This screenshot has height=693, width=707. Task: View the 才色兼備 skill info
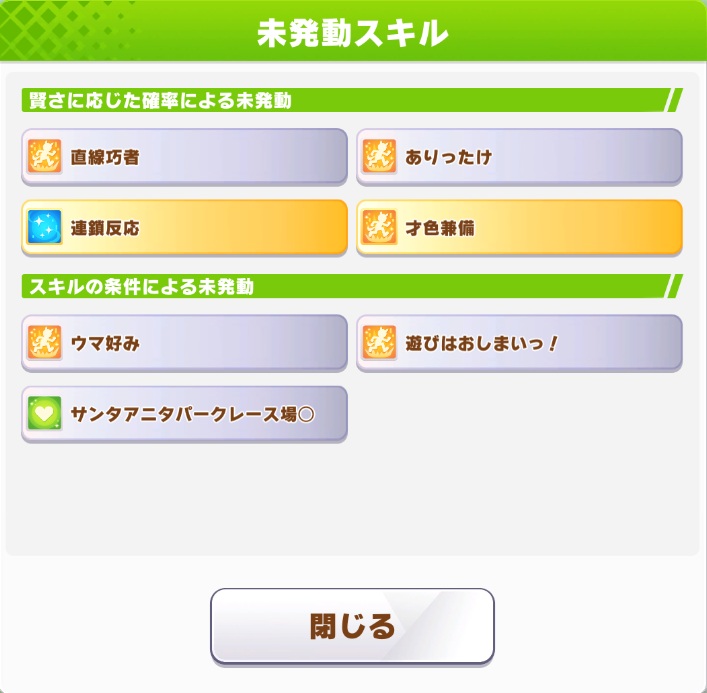[519, 227]
